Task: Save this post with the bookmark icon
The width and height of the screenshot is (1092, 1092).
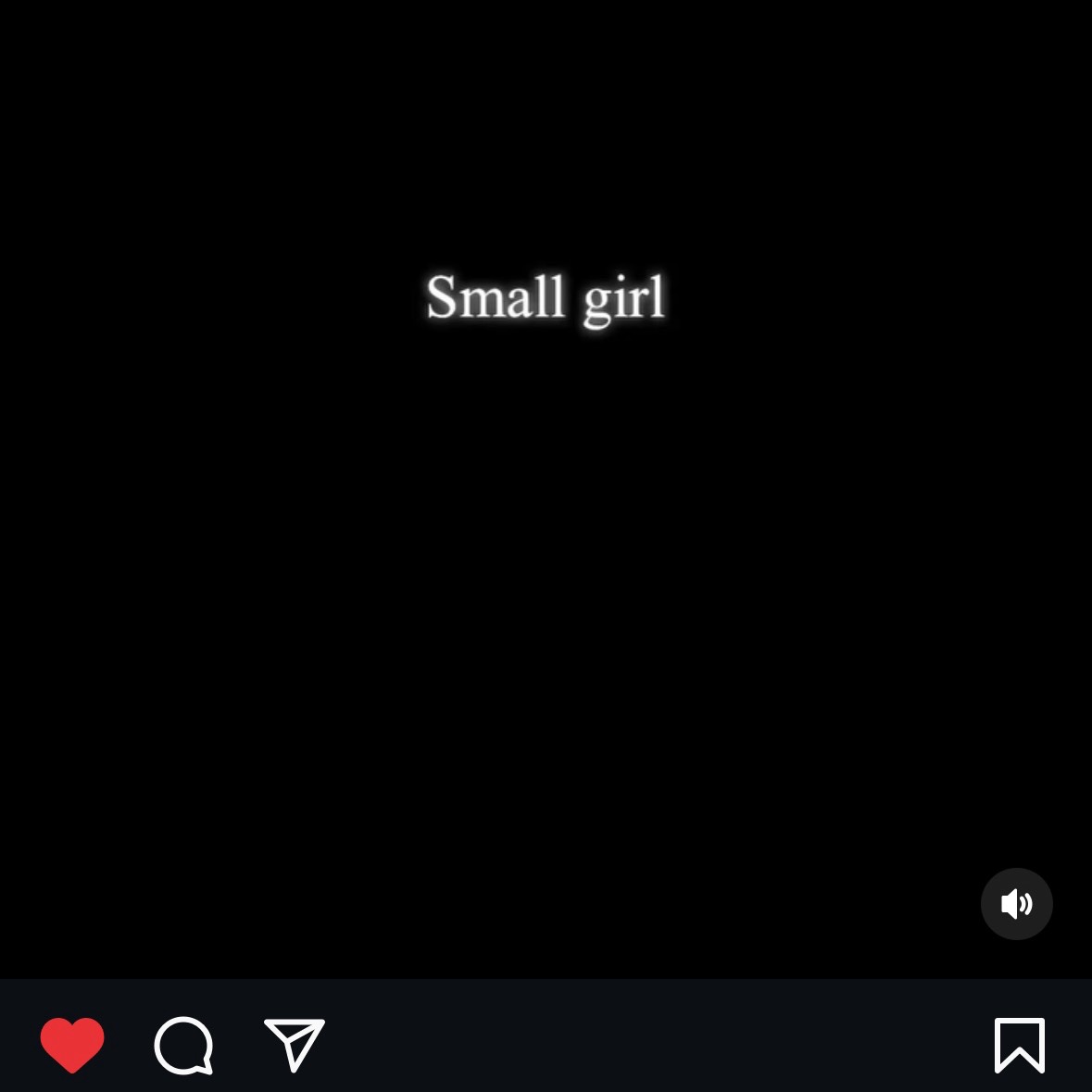Action: pyautogui.click(x=1019, y=1045)
